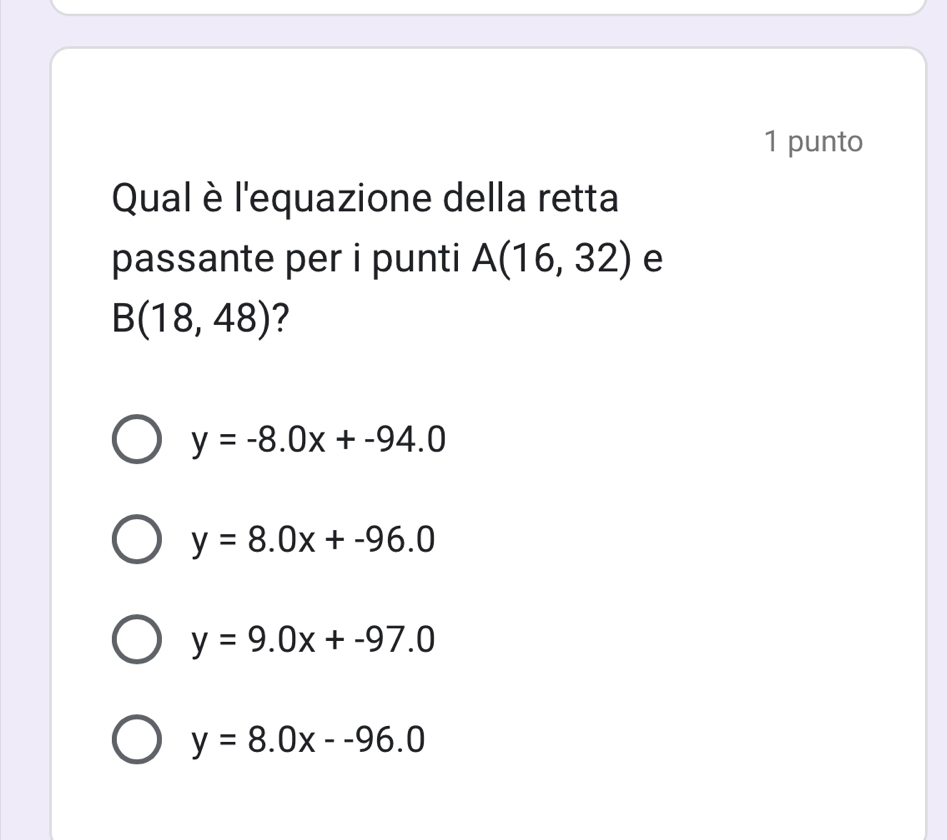Select the answer y = -8.0x + -94.0
947x840 pixels.
tap(136, 441)
